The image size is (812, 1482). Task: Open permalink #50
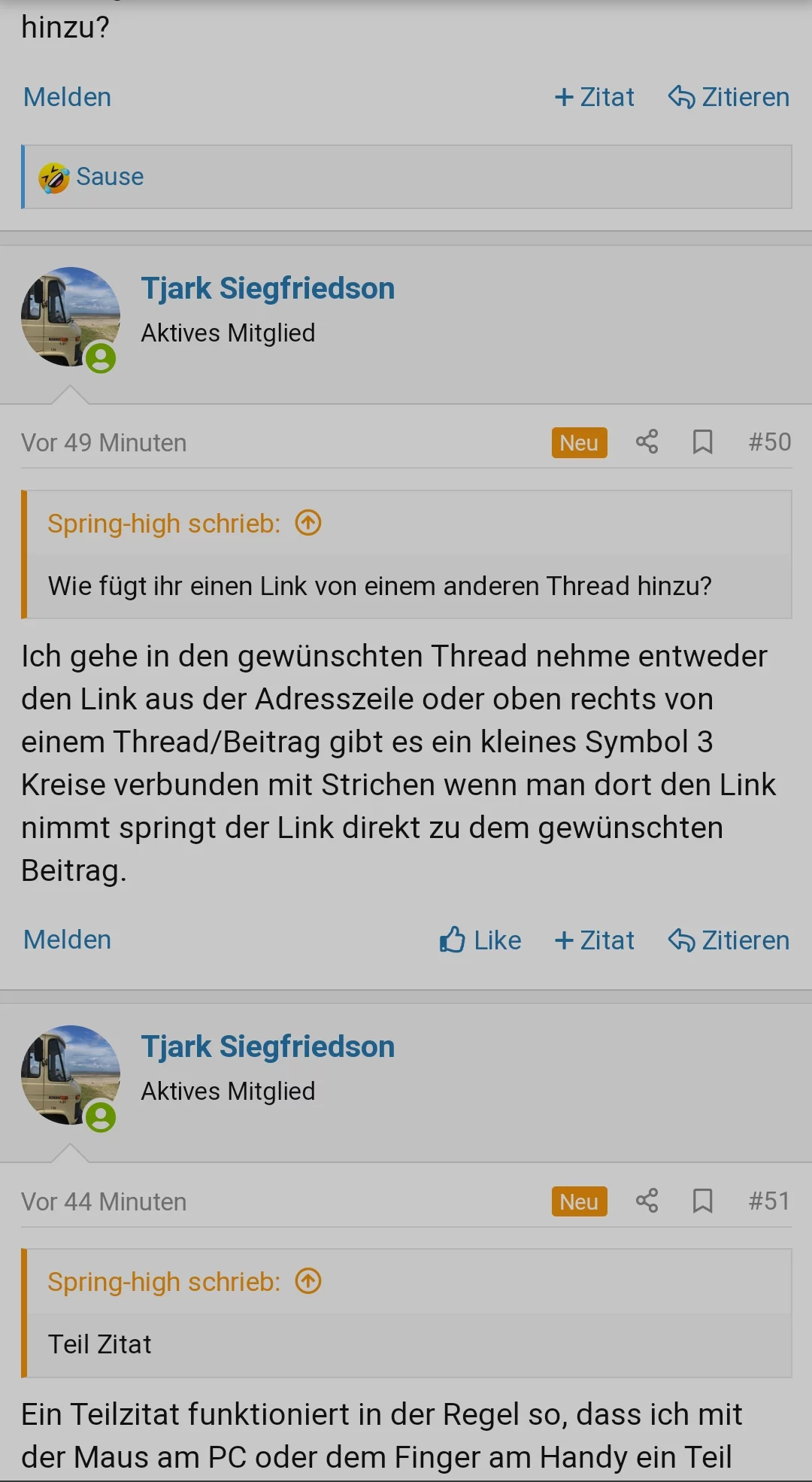click(769, 442)
